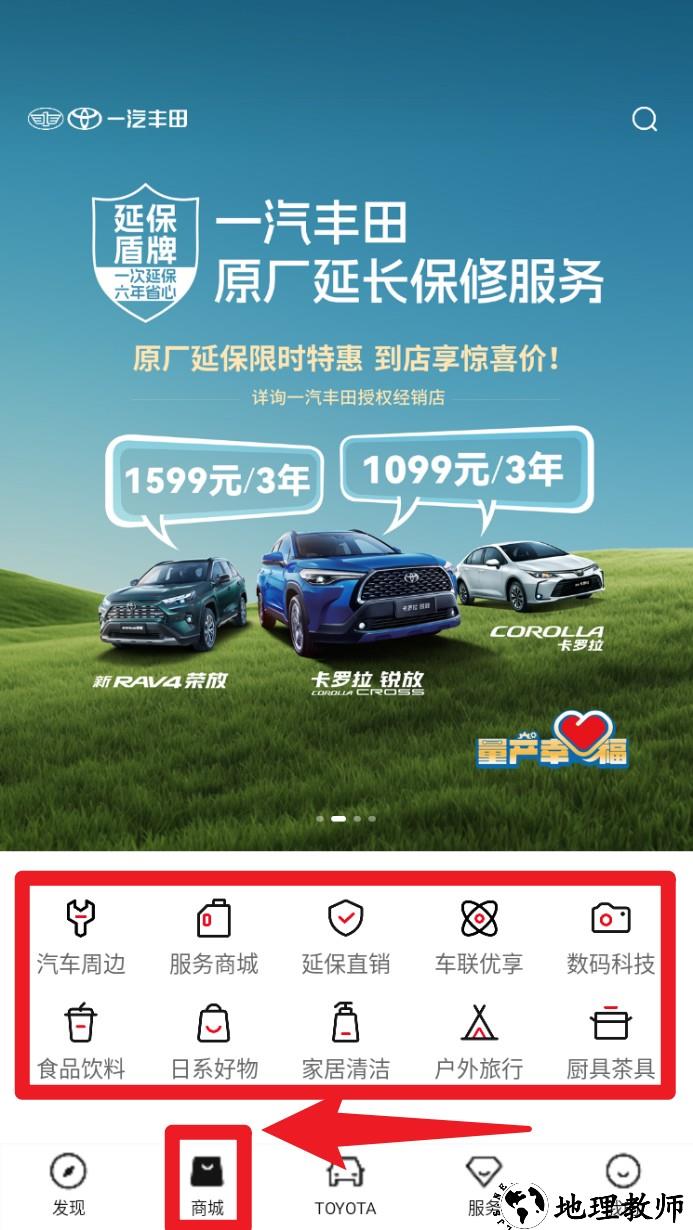Browse the 日系好物 category
This screenshot has height=1230, width=693.
213,1042
